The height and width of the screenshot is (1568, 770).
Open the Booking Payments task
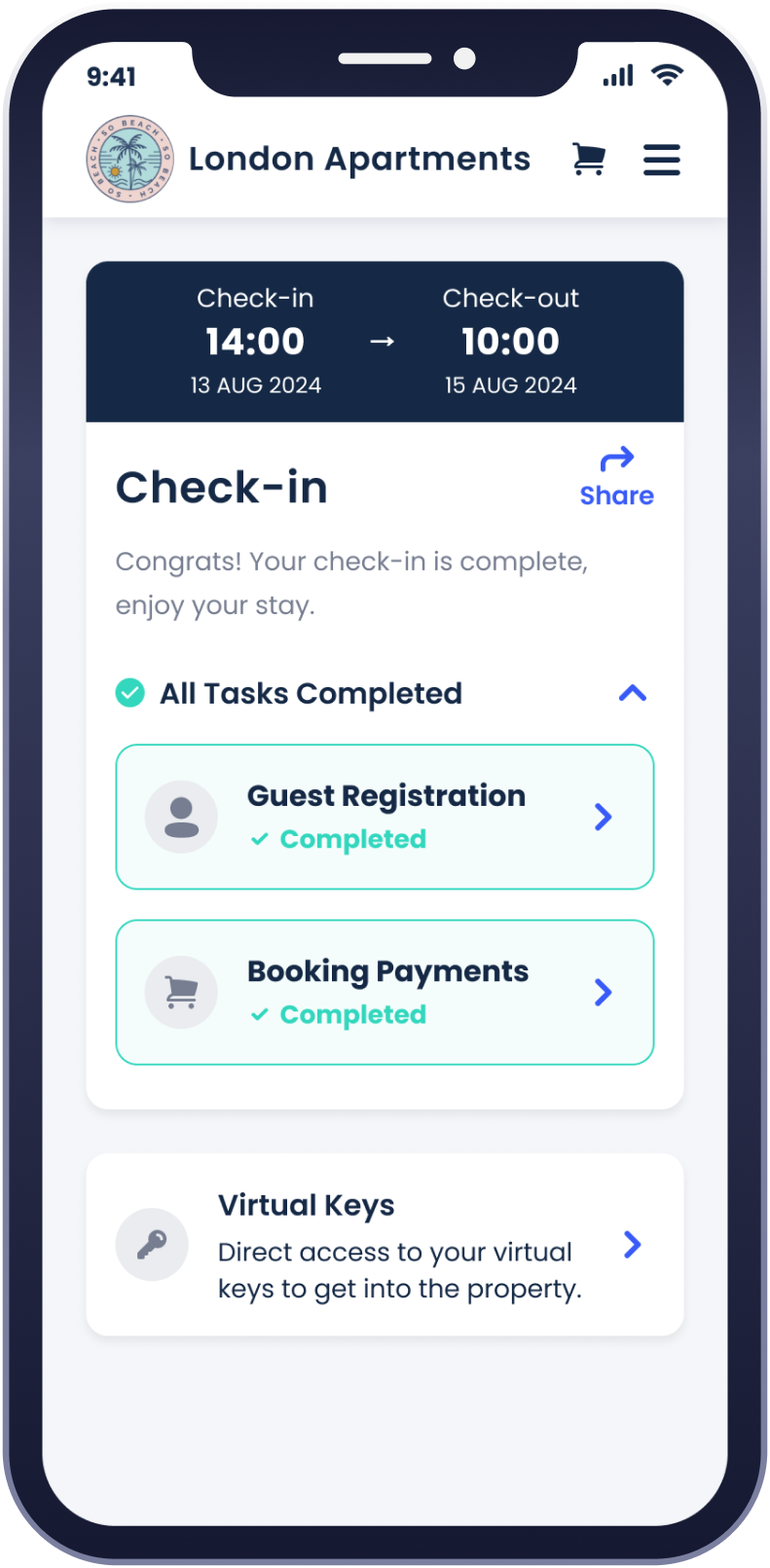(385, 992)
